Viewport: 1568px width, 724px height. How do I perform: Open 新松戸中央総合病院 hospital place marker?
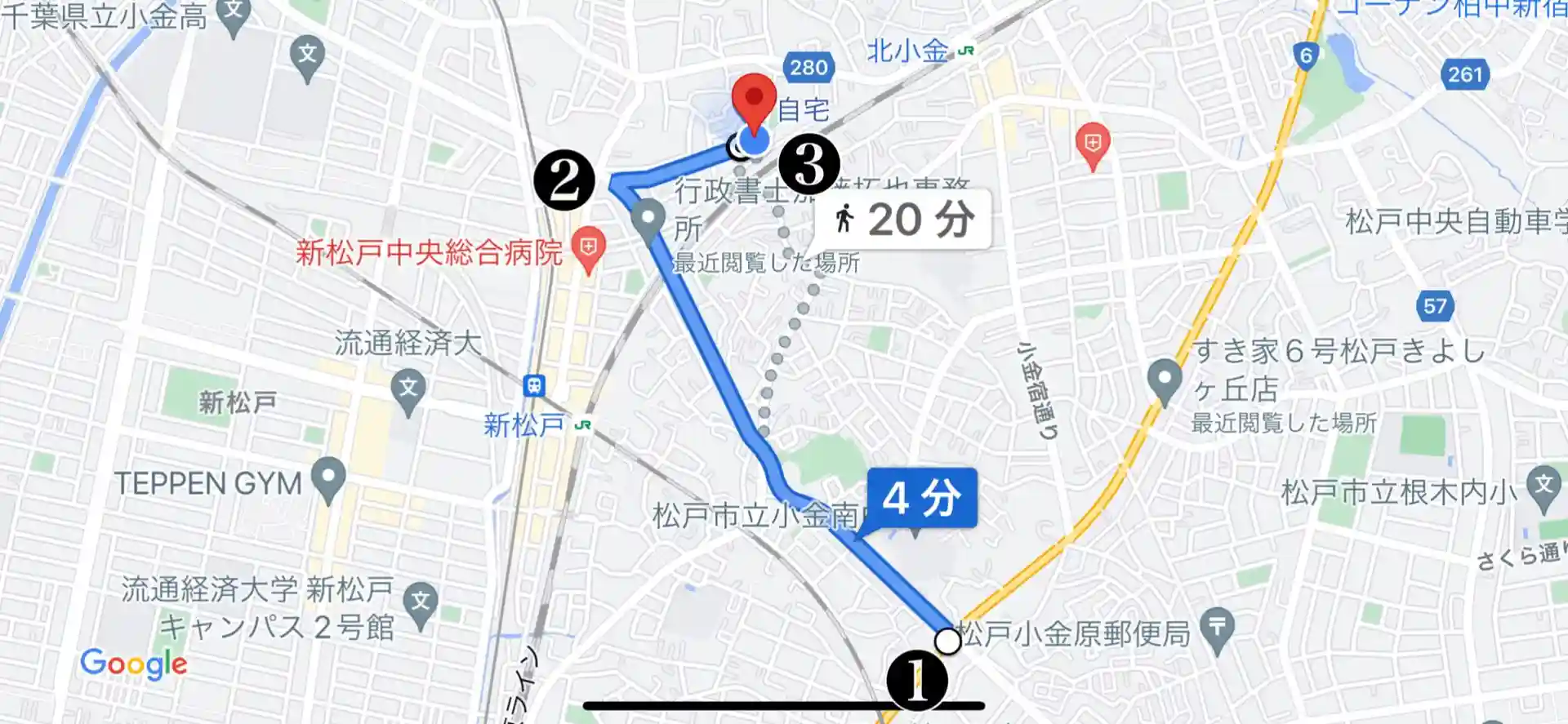point(588,248)
